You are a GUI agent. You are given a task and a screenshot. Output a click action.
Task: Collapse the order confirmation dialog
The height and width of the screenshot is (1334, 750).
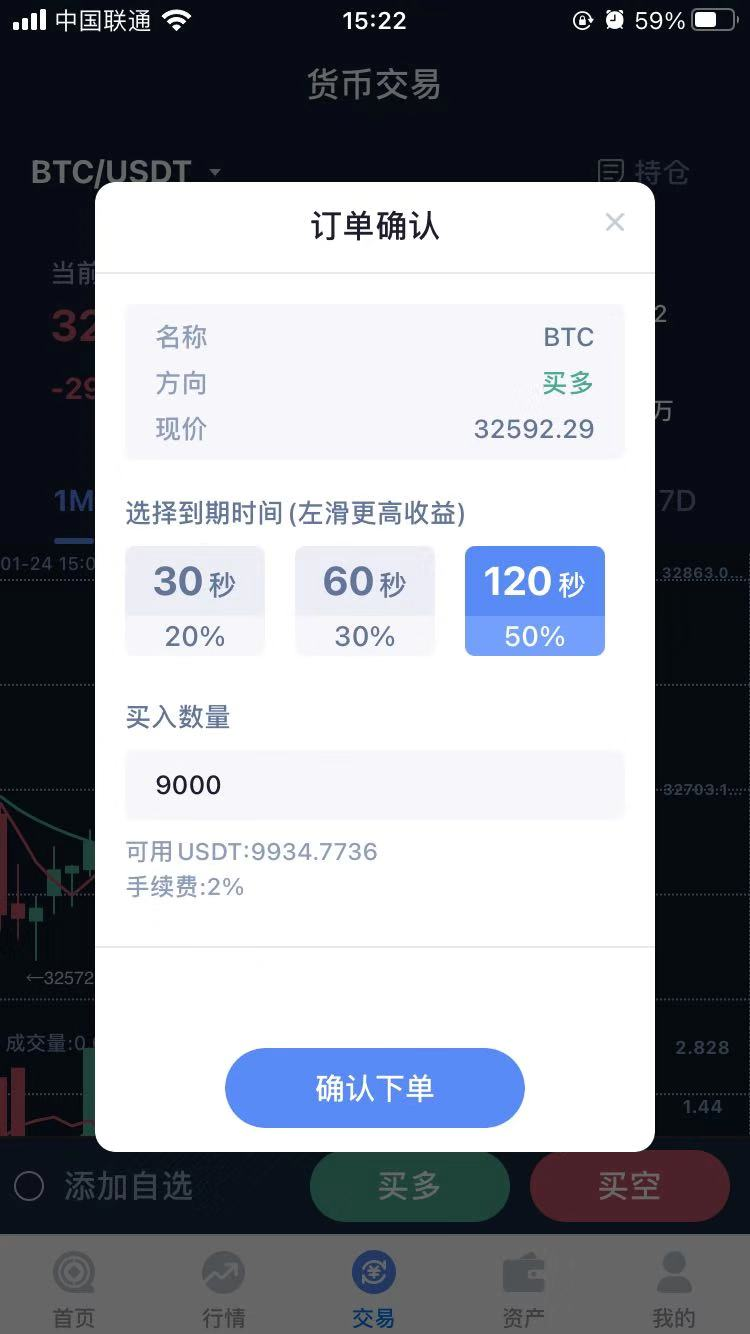coord(614,222)
